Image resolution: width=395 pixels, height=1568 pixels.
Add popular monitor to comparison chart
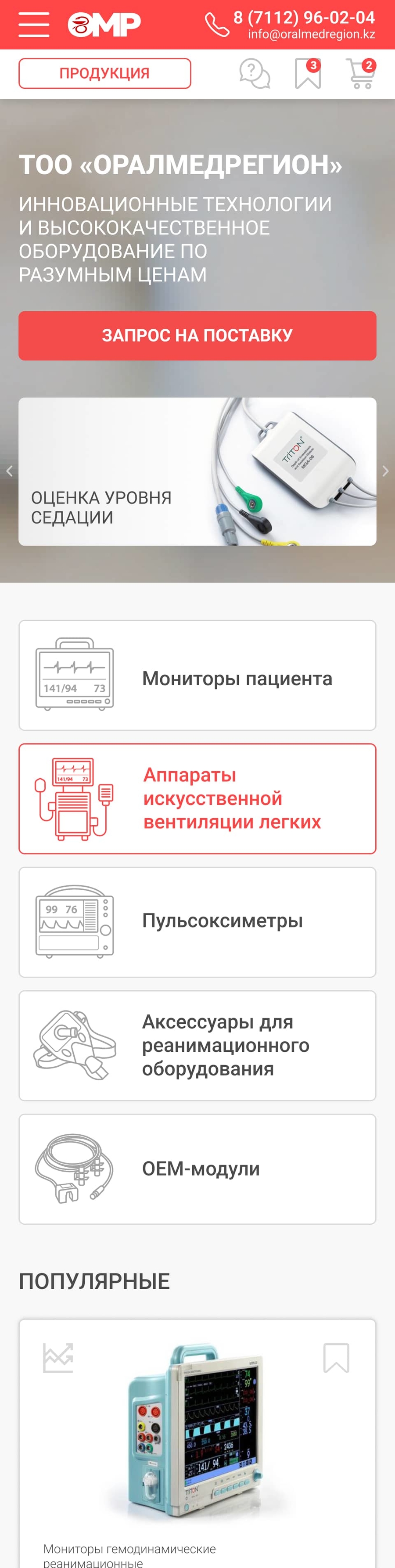pyautogui.click(x=58, y=1358)
